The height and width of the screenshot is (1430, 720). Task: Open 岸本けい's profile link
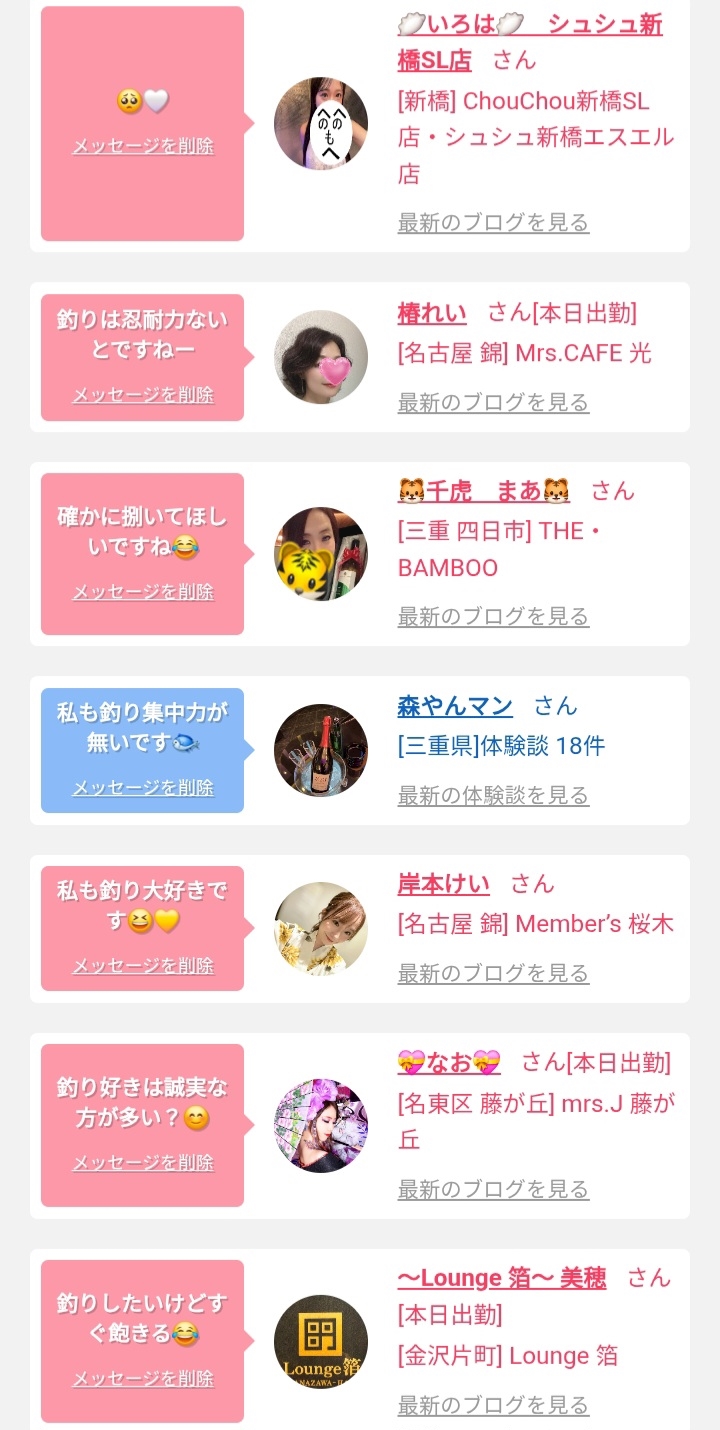(444, 884)
